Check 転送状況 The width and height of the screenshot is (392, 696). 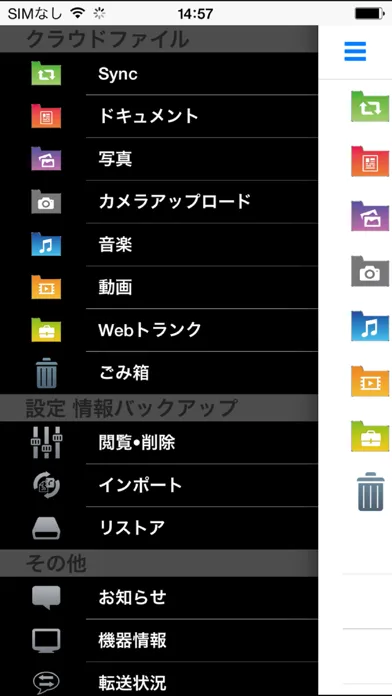(x=159, y=679)
